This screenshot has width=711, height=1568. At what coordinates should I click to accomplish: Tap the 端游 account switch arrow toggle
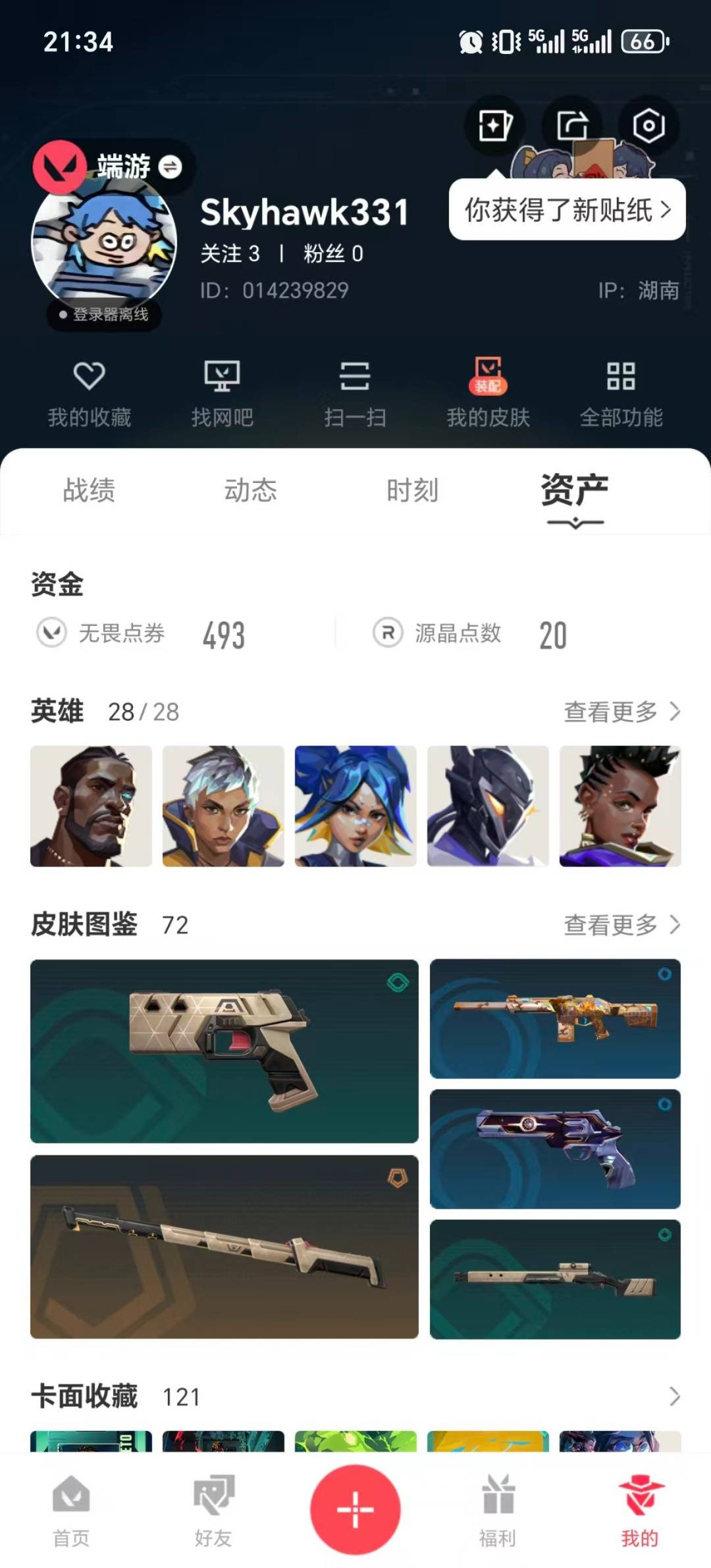click(x=171, y=167)
